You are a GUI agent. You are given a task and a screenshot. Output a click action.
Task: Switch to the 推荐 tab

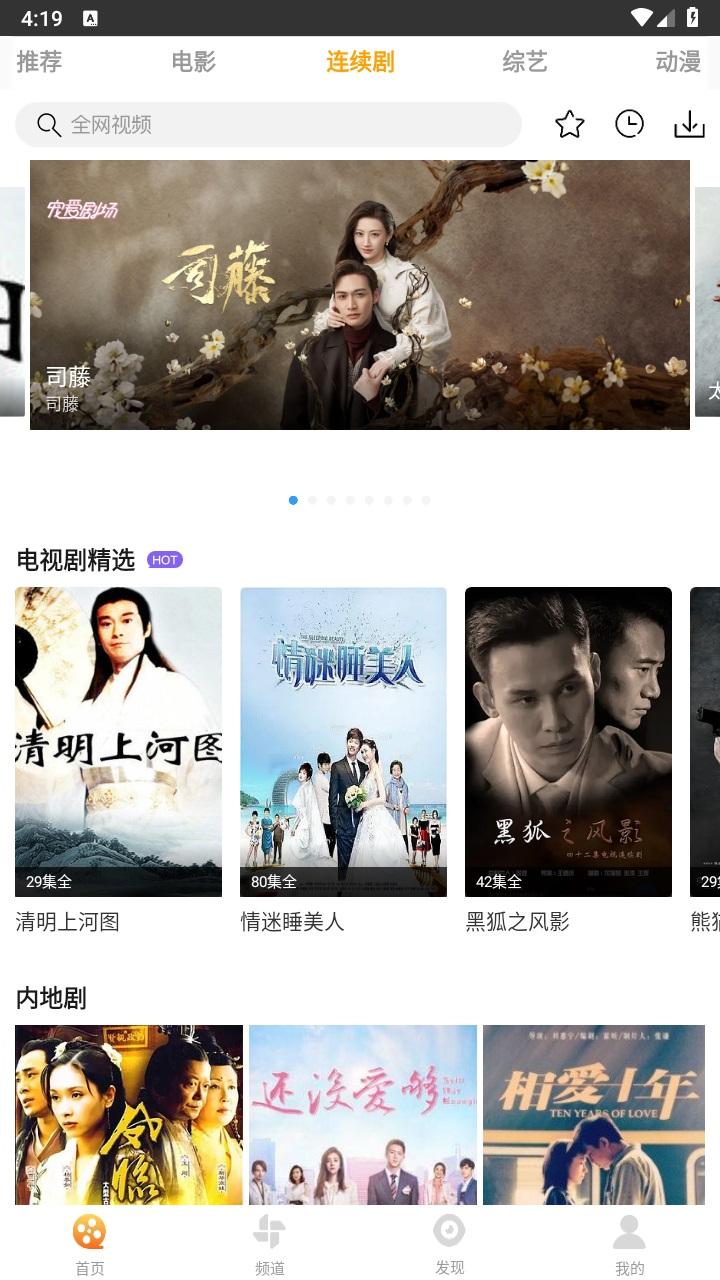coord(39,62)
